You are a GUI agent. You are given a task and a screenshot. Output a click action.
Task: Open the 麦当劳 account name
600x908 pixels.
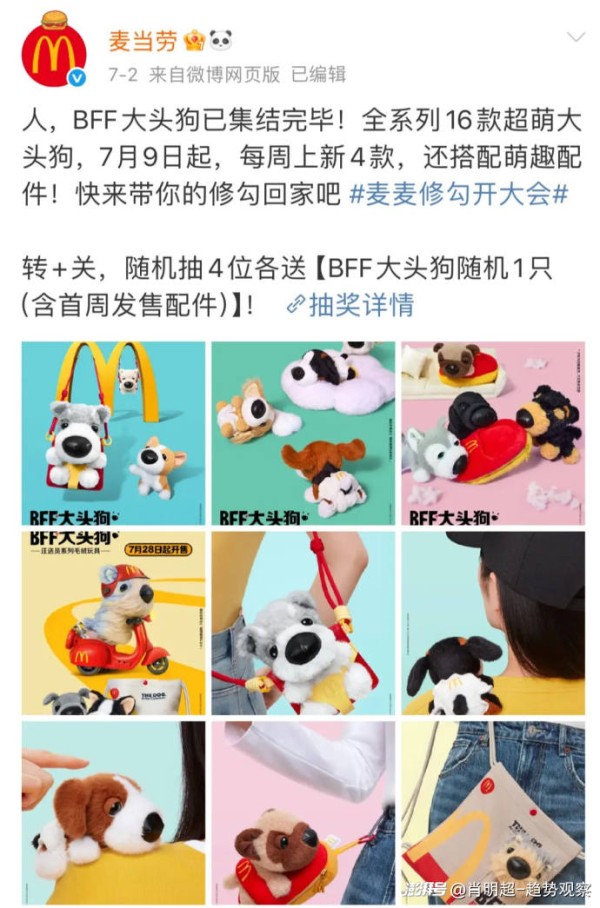tap(143, 41)
